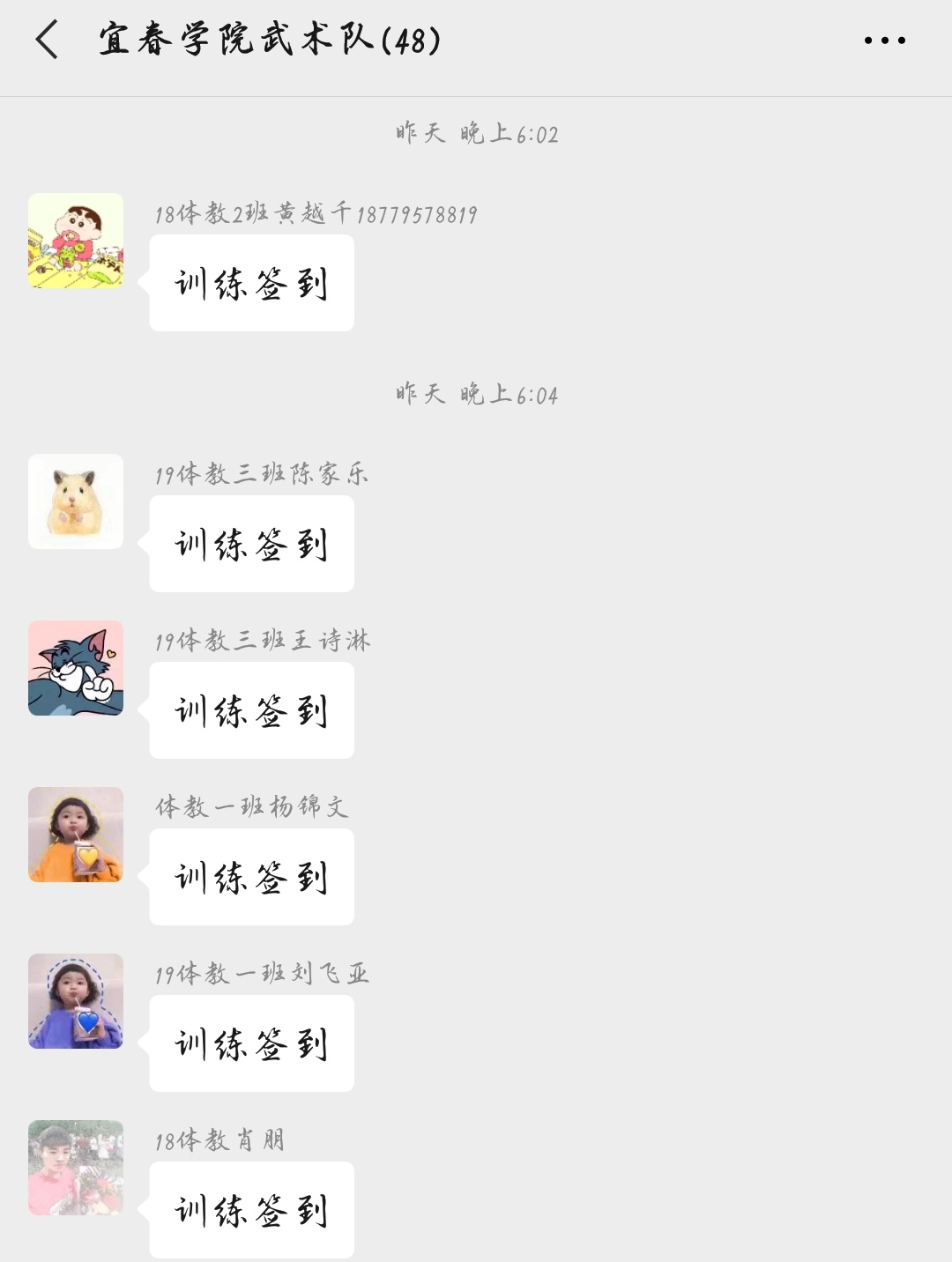The image size is (952, 1262).
Task: Open the group chat overflow menu
Action: coord(884,41)
